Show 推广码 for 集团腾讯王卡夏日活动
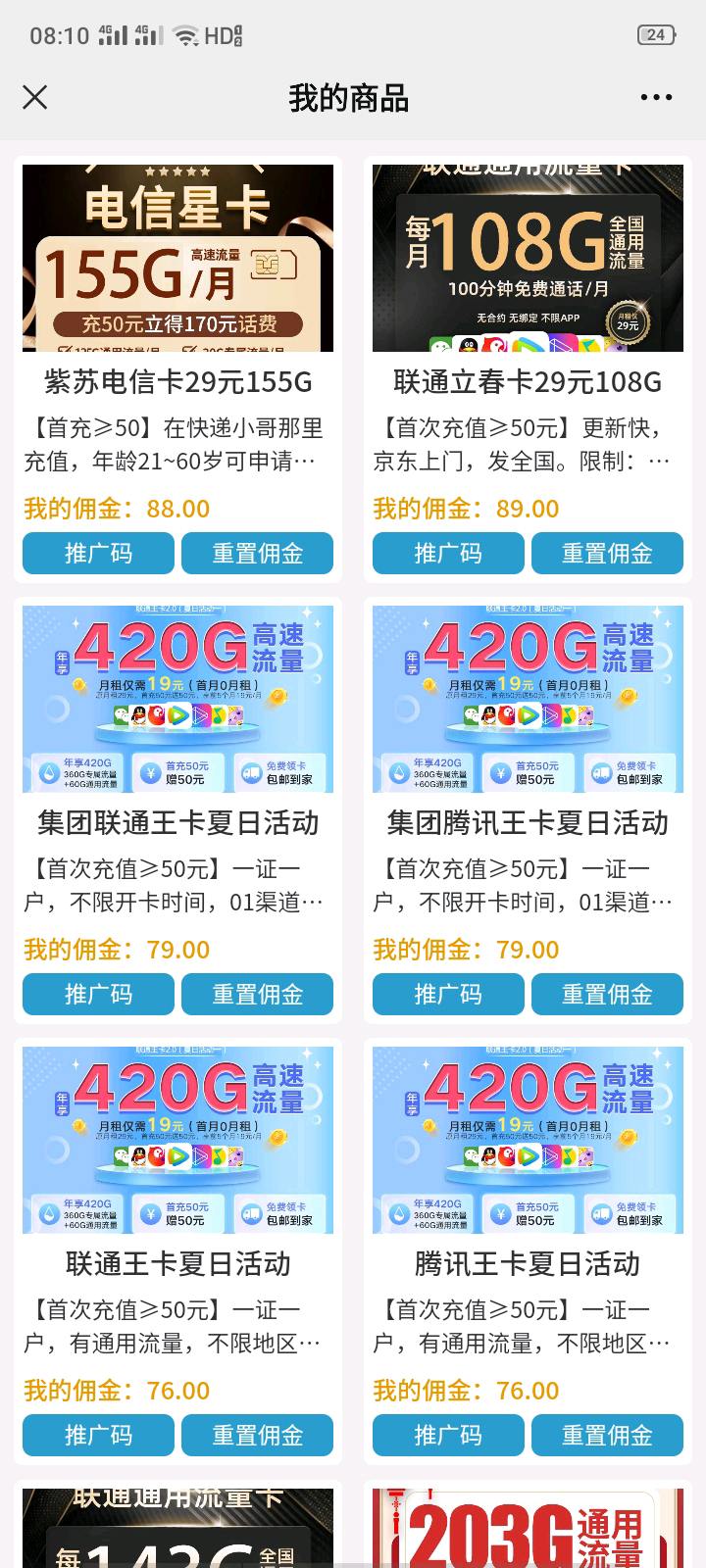Image resolution: width=706 pixels, height=1568 pixels. tap(448, 995)
